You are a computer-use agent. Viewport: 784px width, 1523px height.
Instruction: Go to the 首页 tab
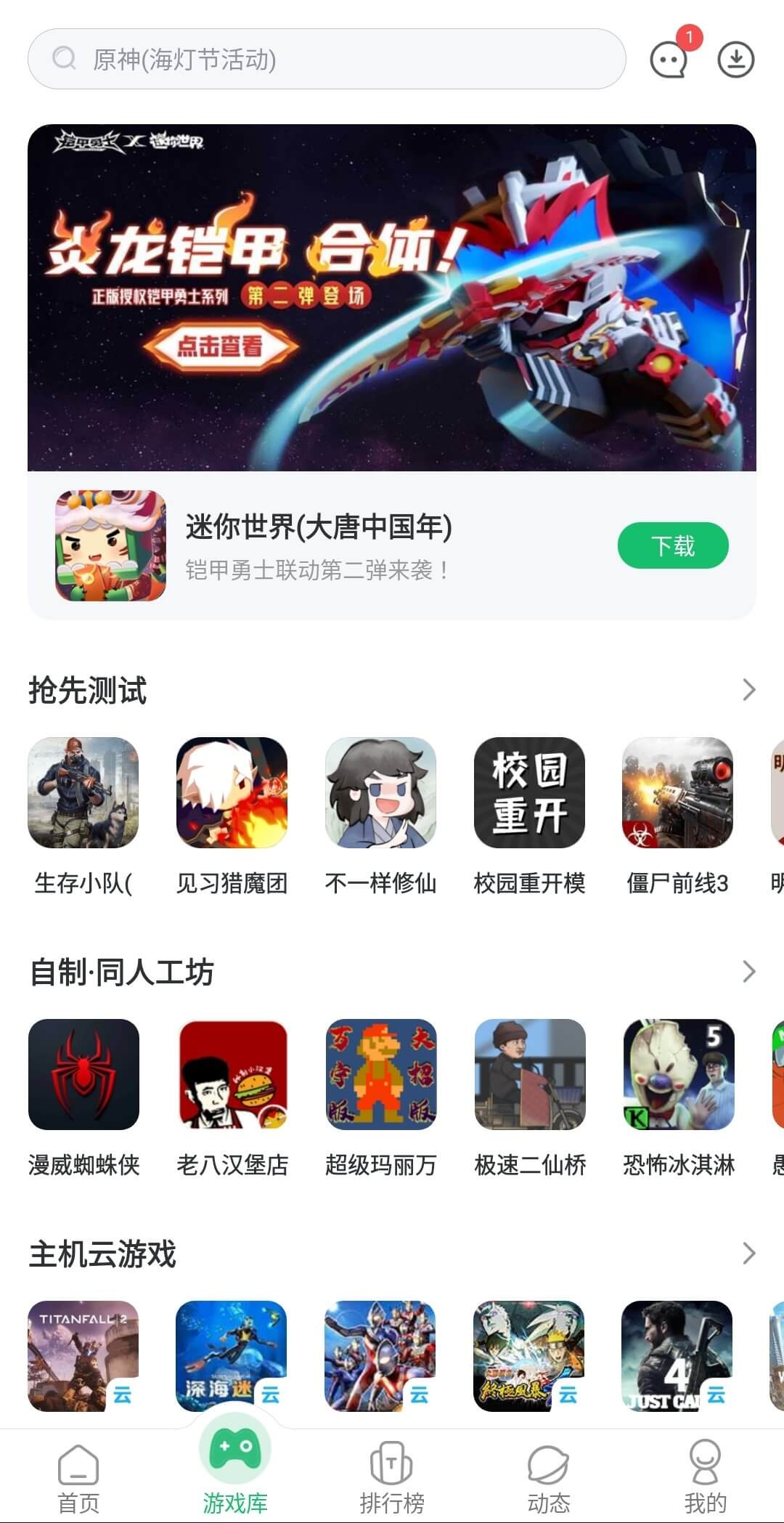[78, 1474]
